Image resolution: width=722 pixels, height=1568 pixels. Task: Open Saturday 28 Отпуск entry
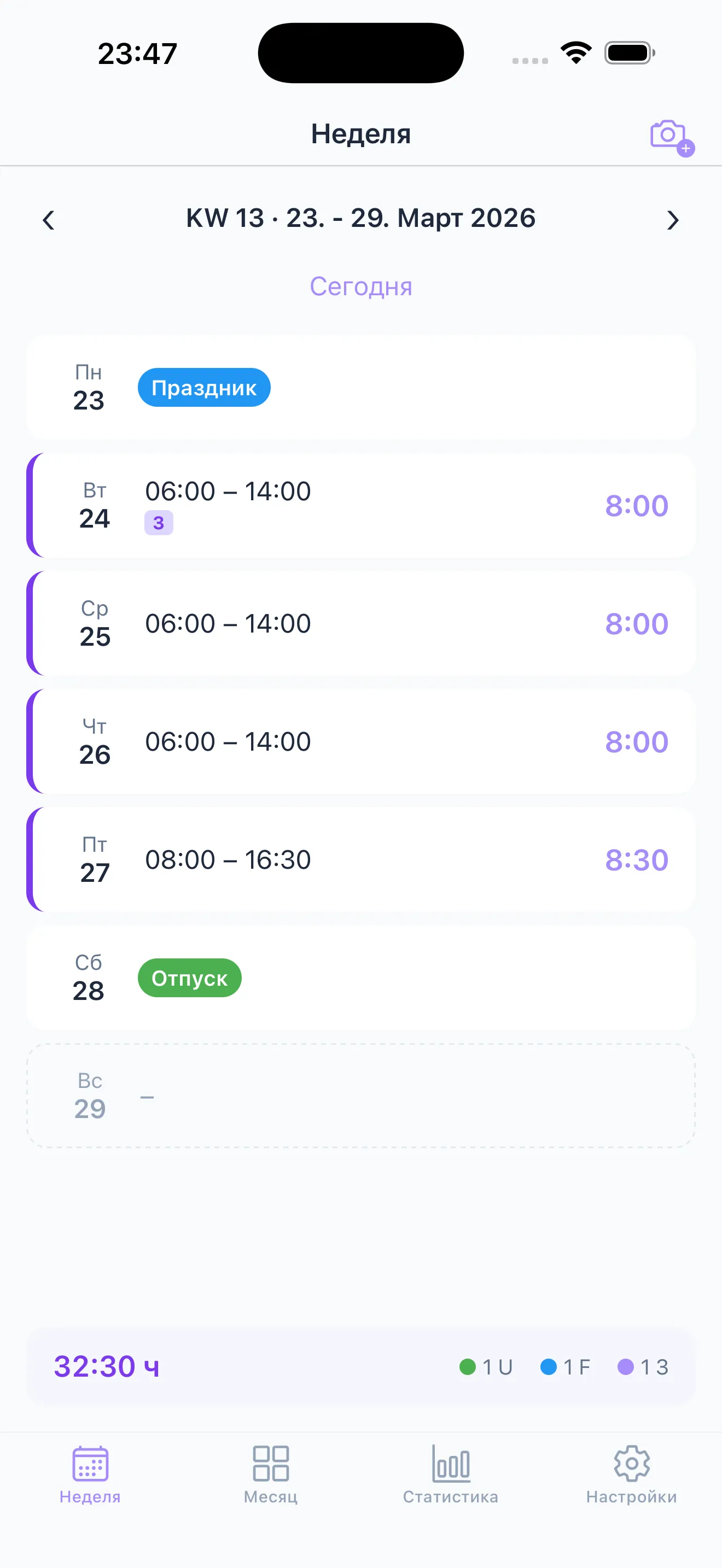(360, 978)
